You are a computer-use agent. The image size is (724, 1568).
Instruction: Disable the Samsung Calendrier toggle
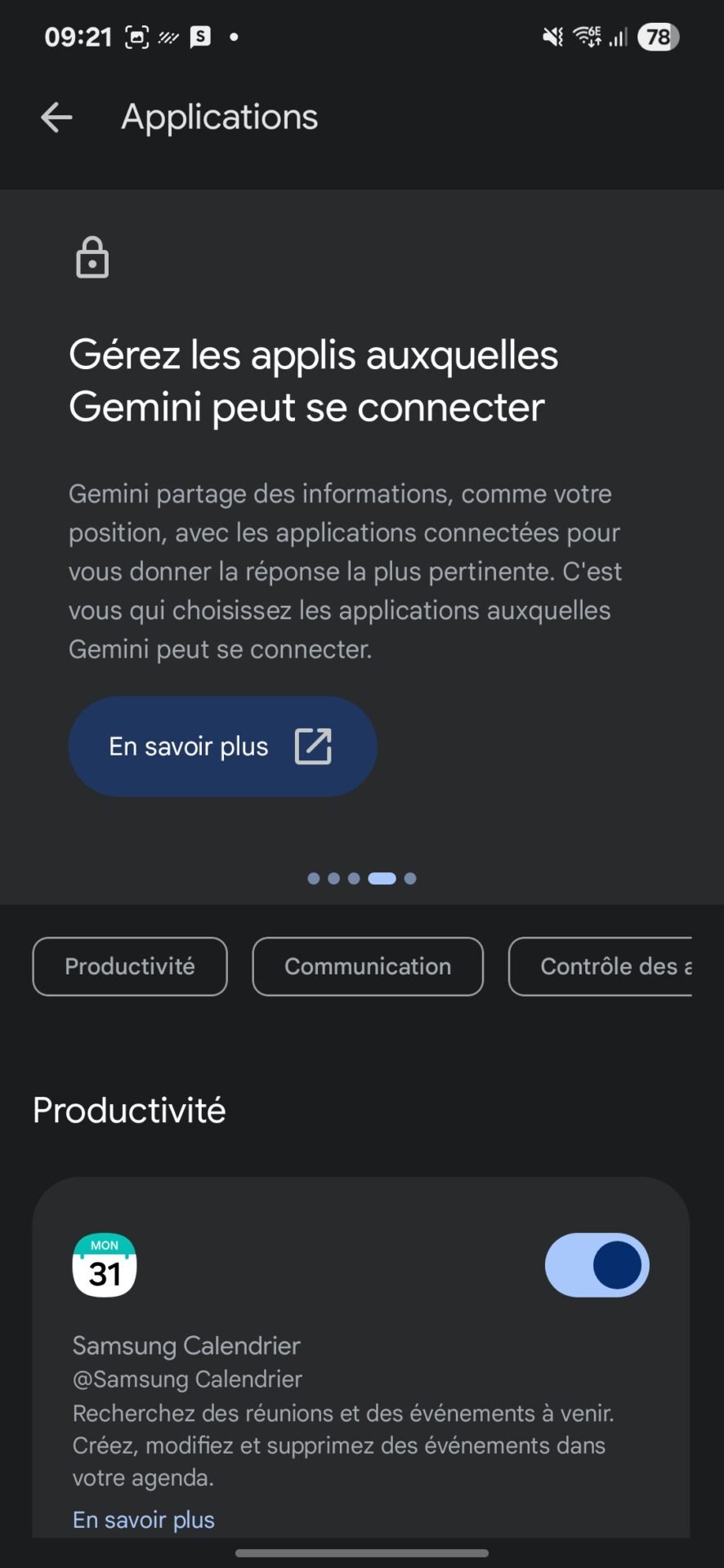(597, 1264)
